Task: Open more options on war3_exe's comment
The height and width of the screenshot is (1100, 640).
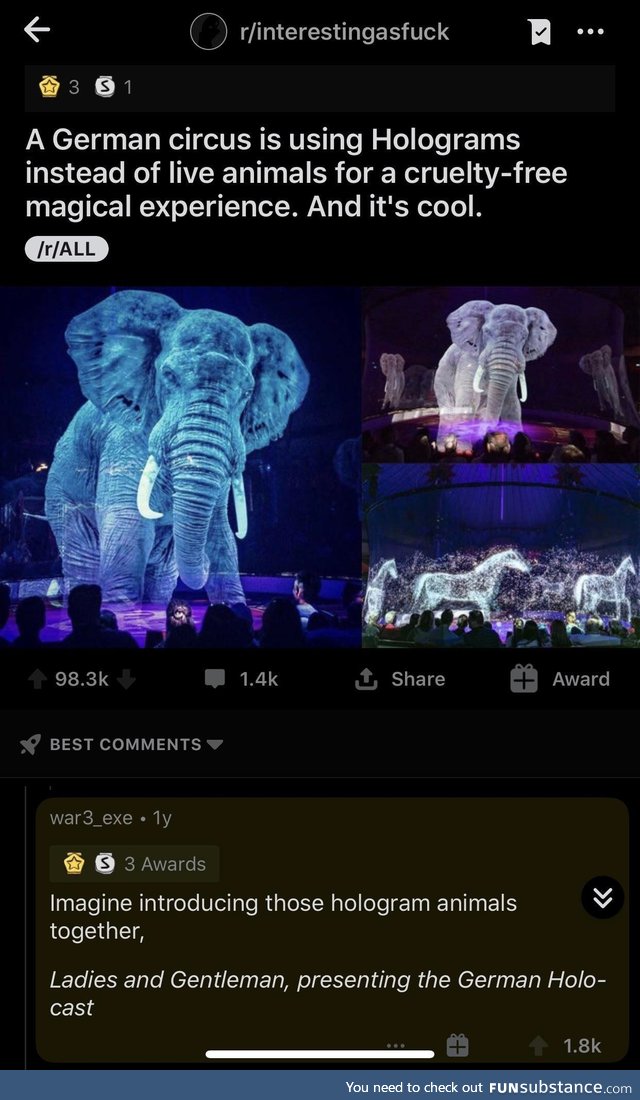Action: [x=397, y=1045]
